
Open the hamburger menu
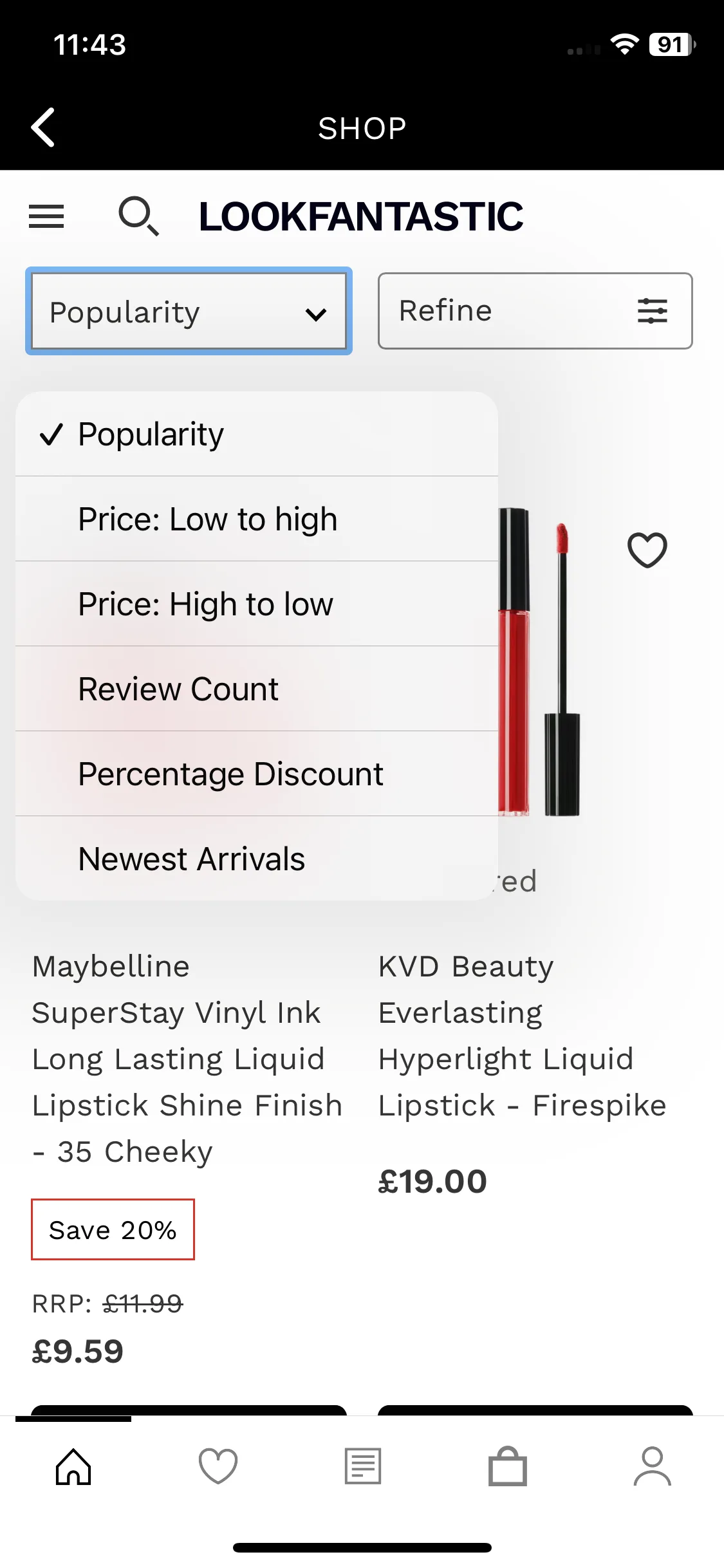click(46, 216)
